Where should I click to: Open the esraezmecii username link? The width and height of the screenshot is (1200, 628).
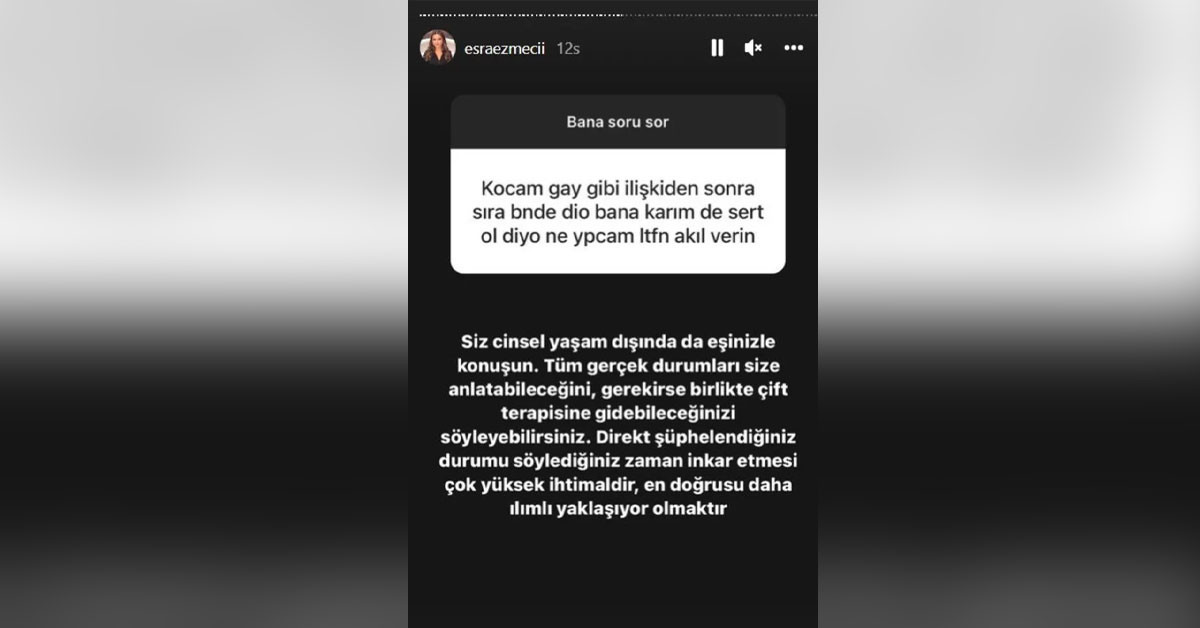pyautogui.click(x=504, y=48)
